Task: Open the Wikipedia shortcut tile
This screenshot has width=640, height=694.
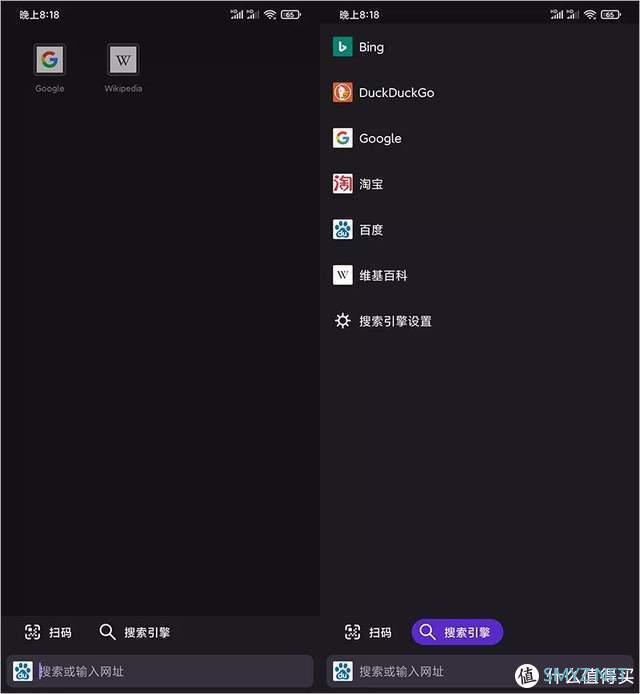Action: 123,61
